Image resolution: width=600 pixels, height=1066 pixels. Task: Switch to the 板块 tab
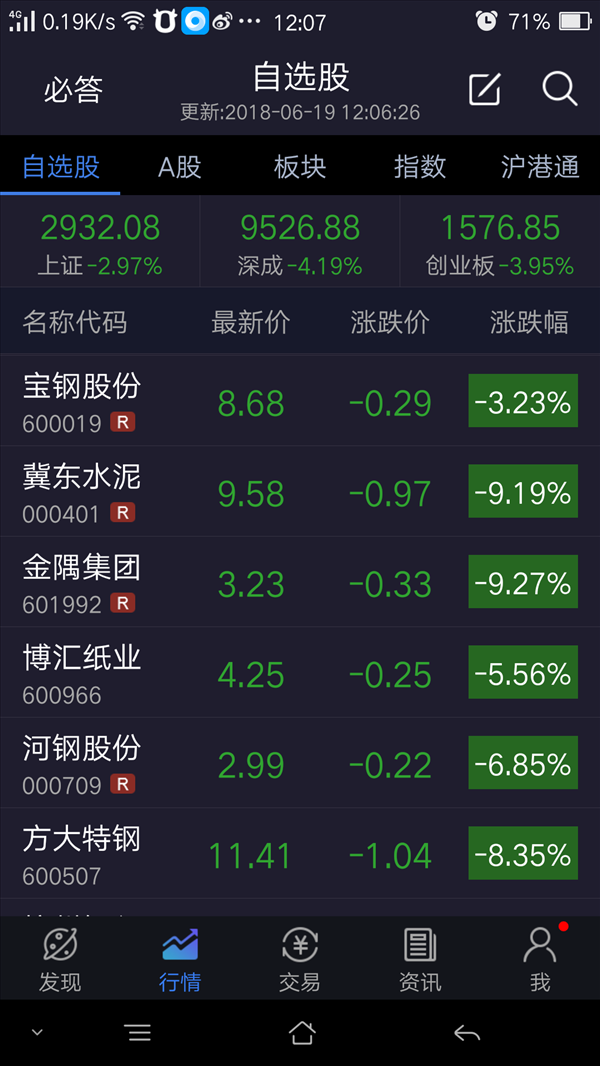pos(300,167)
